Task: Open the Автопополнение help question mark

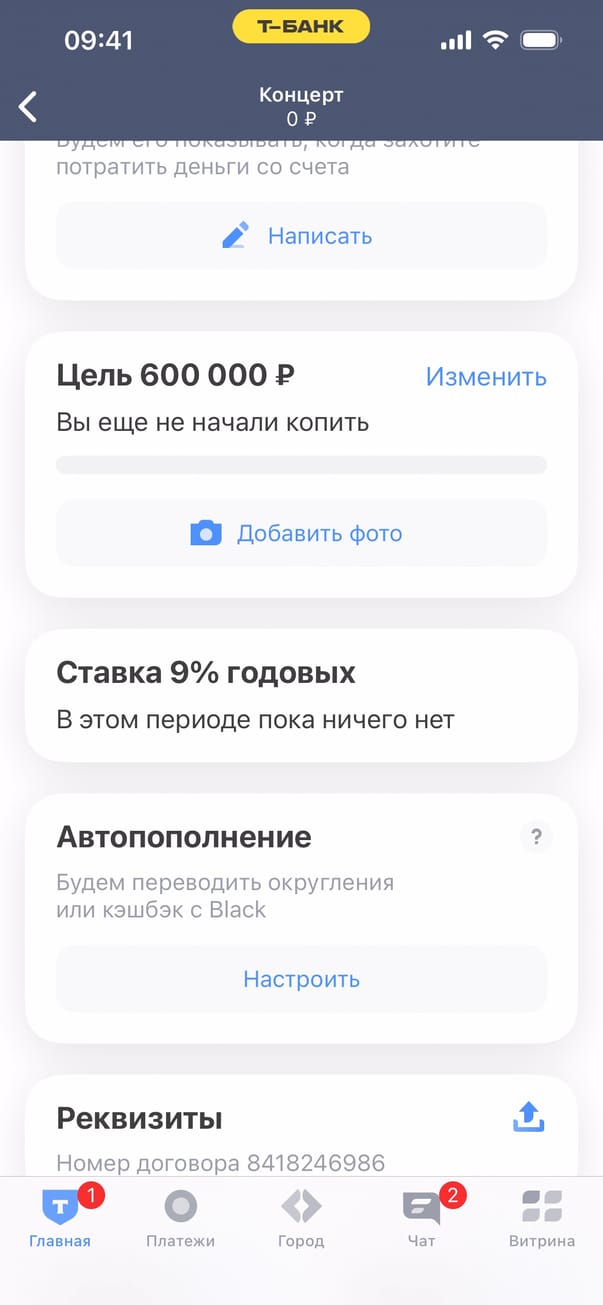Action: pyautogui.click(x=536, y=837)
